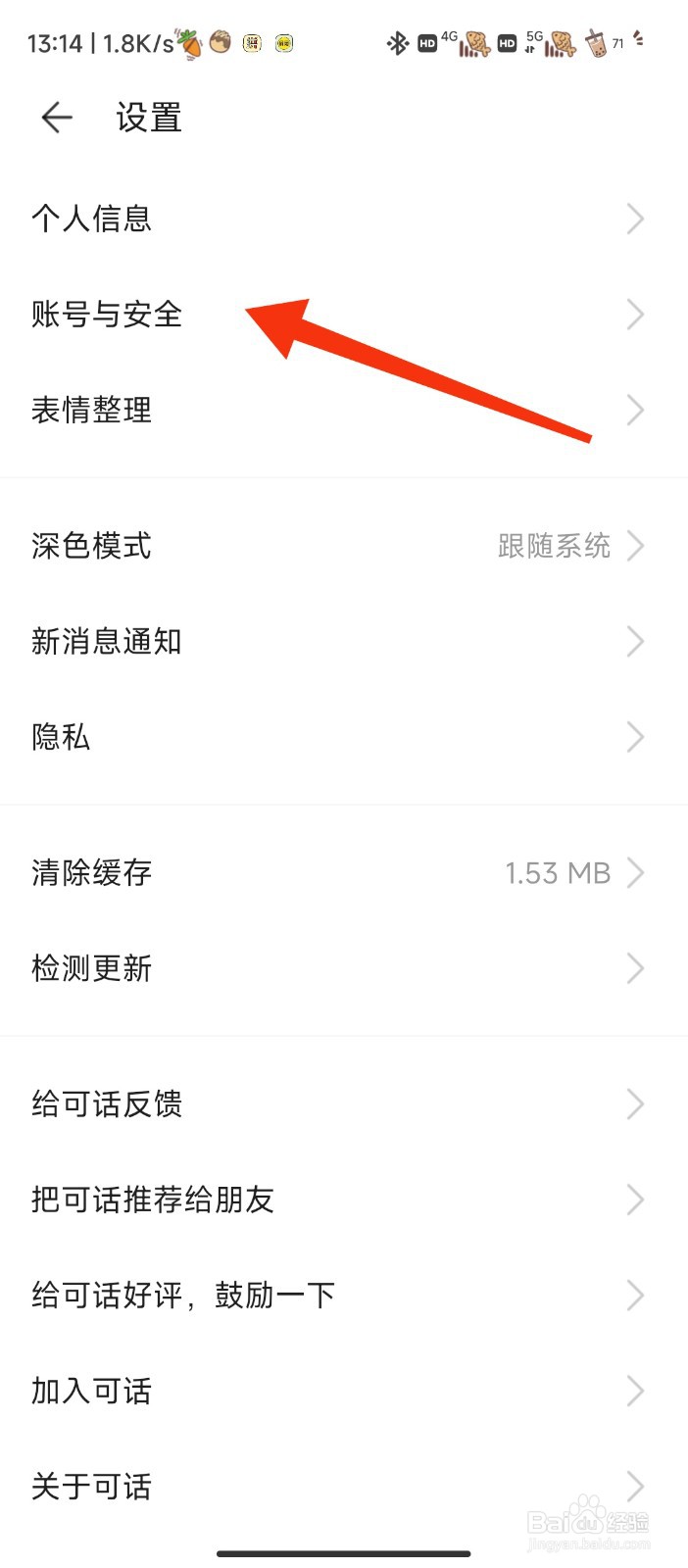Go back using the top arrow

57,118
